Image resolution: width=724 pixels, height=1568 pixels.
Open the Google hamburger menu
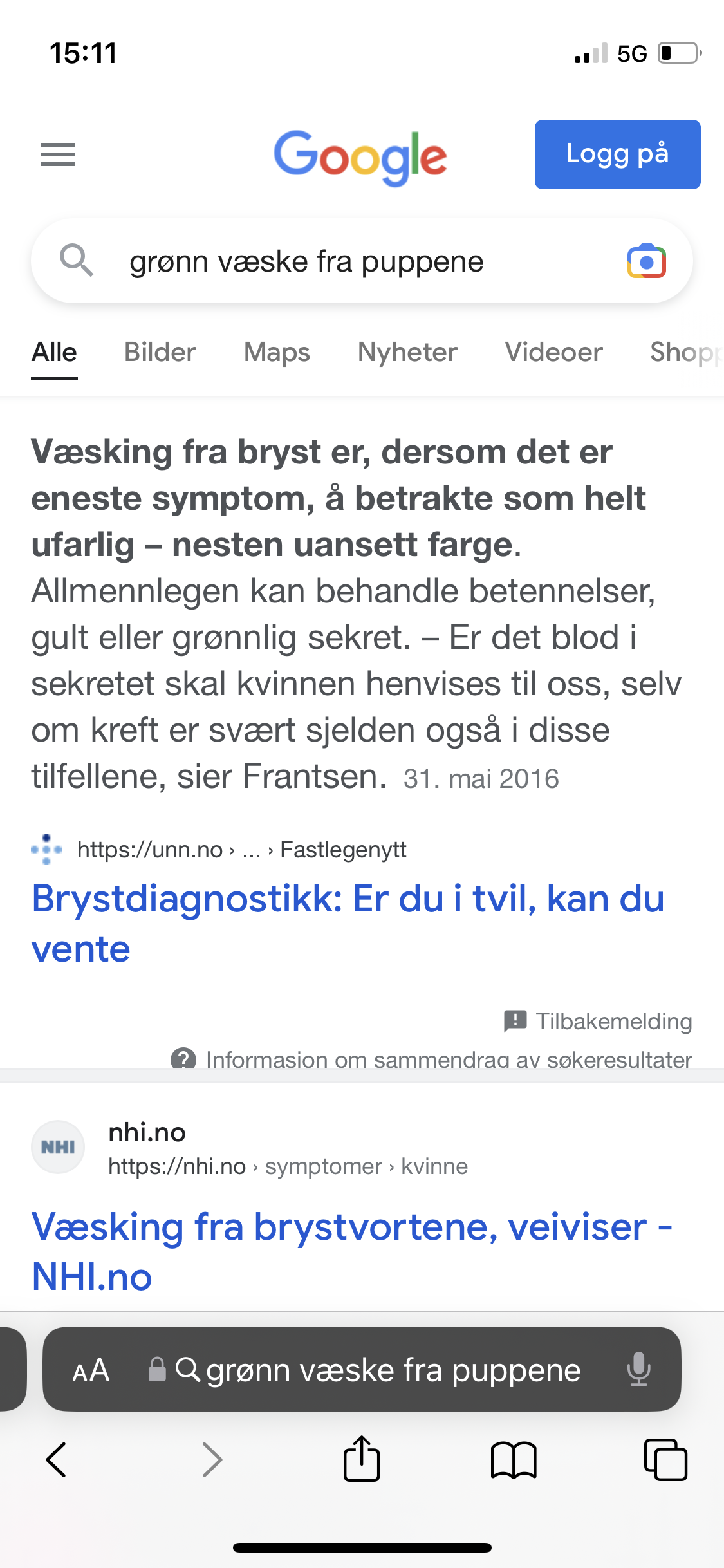tap(58, 154)
